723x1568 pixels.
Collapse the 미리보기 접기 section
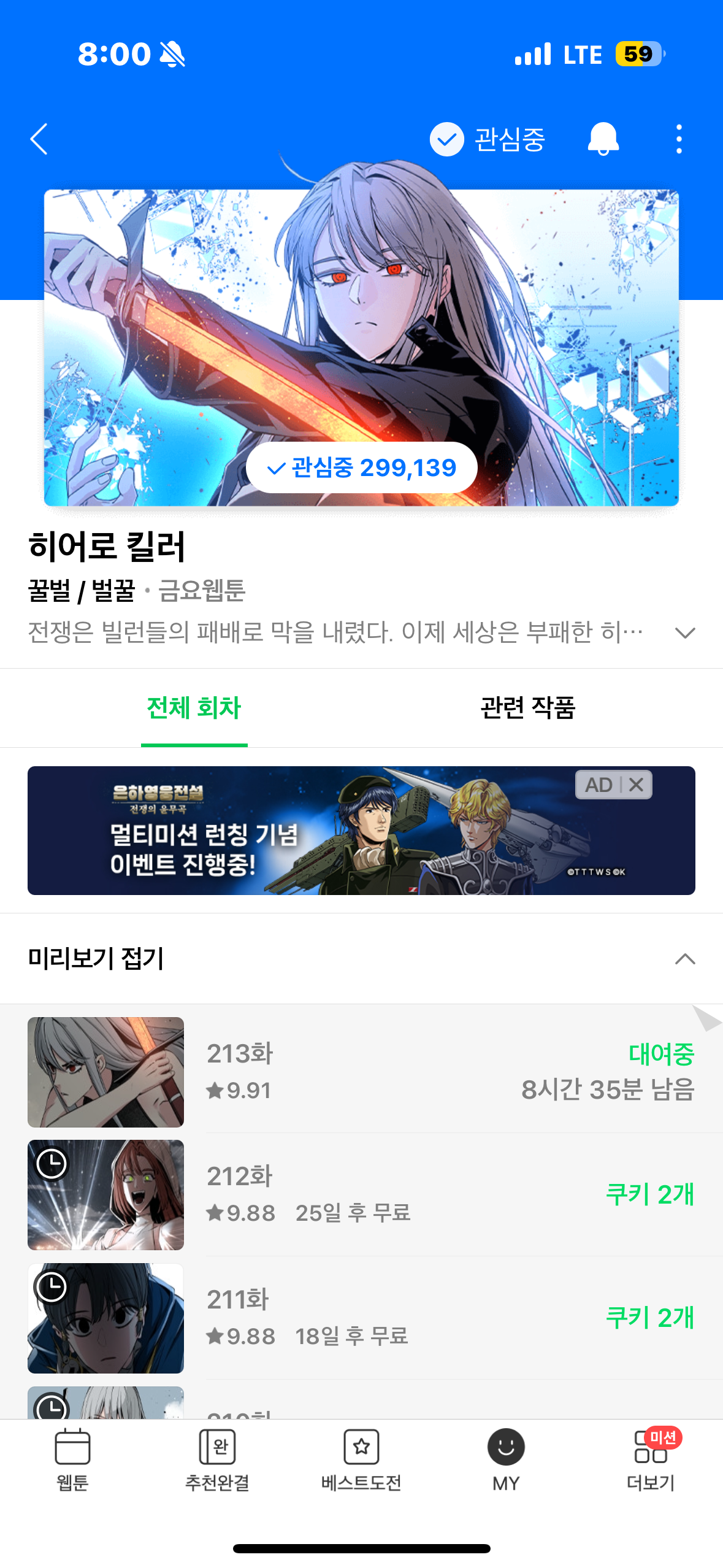[361, 958]
